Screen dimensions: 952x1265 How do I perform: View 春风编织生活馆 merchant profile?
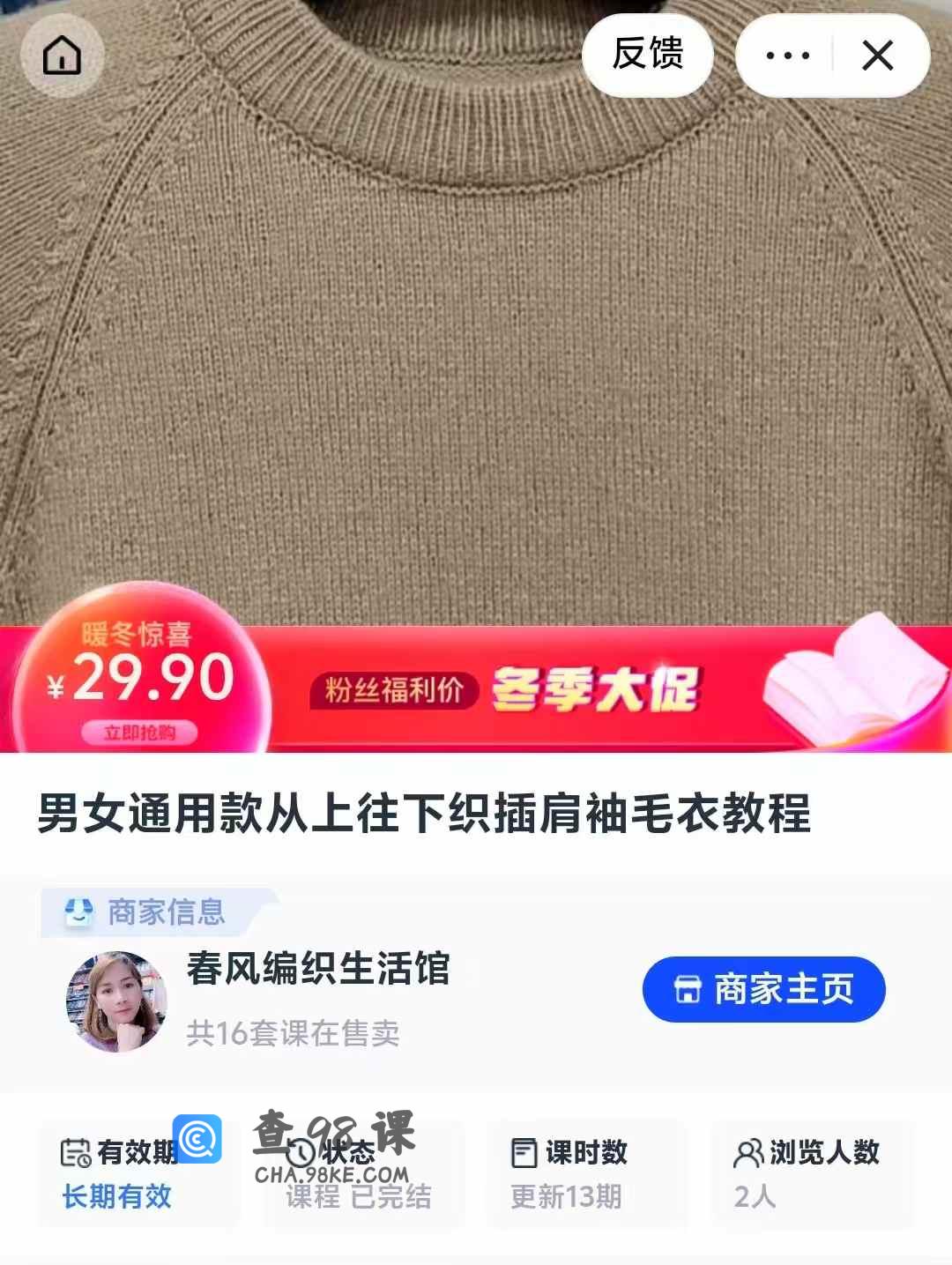pyautogui.click(x=317, y=969)
